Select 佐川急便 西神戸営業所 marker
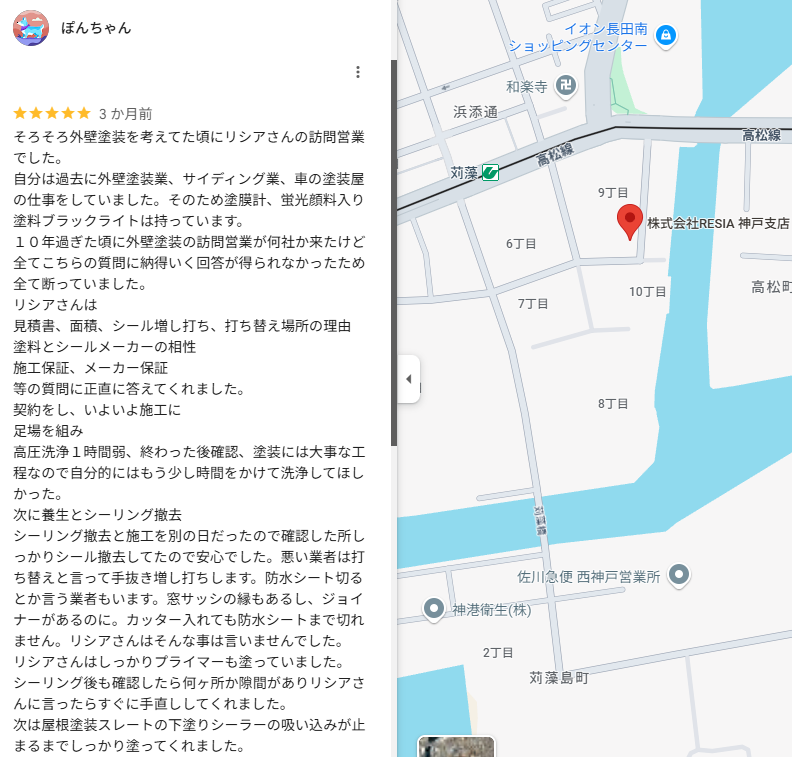 tap(680, 575)
